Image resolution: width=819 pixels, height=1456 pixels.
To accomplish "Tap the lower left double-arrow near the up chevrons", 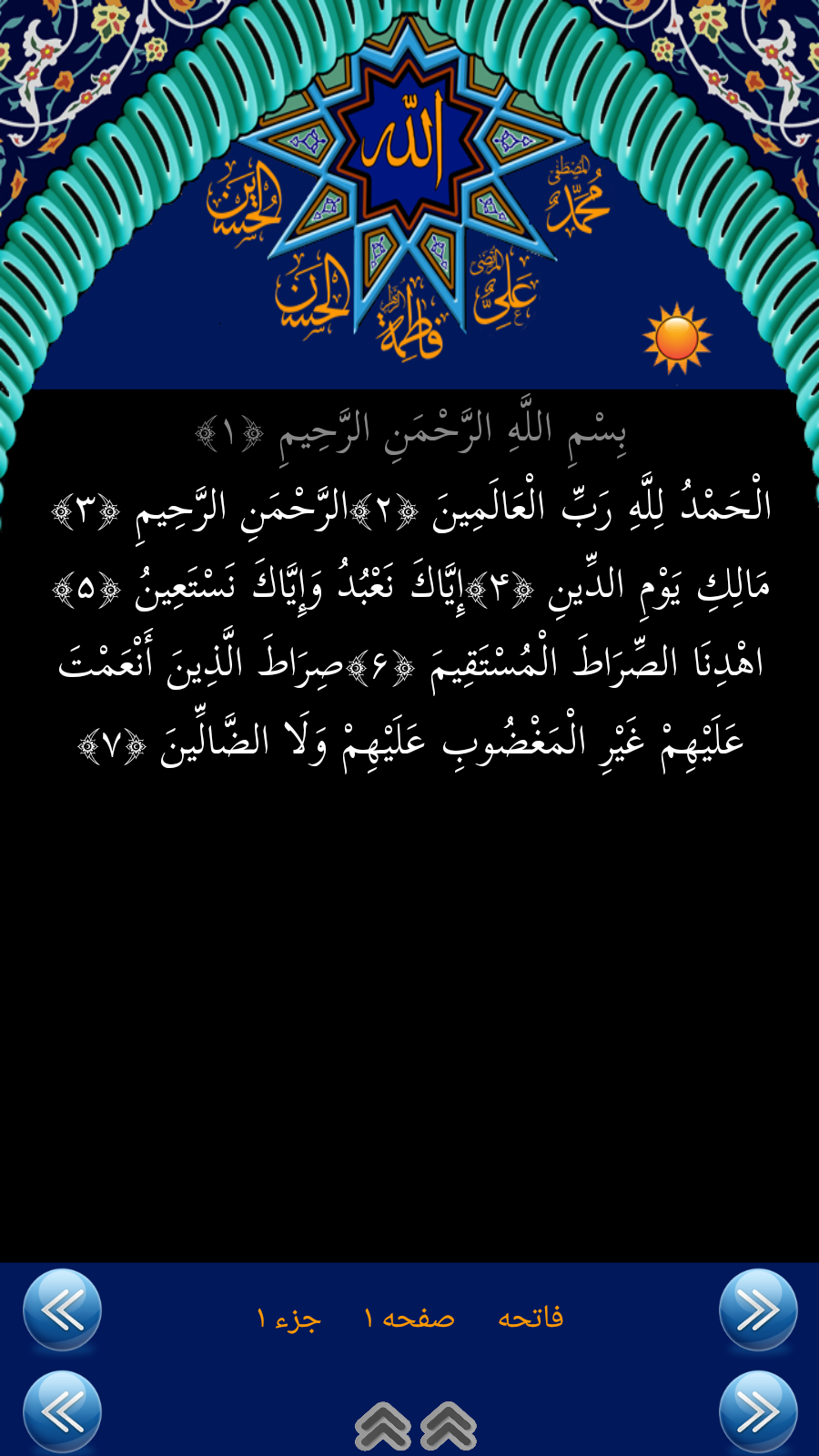I will 62,1412.
